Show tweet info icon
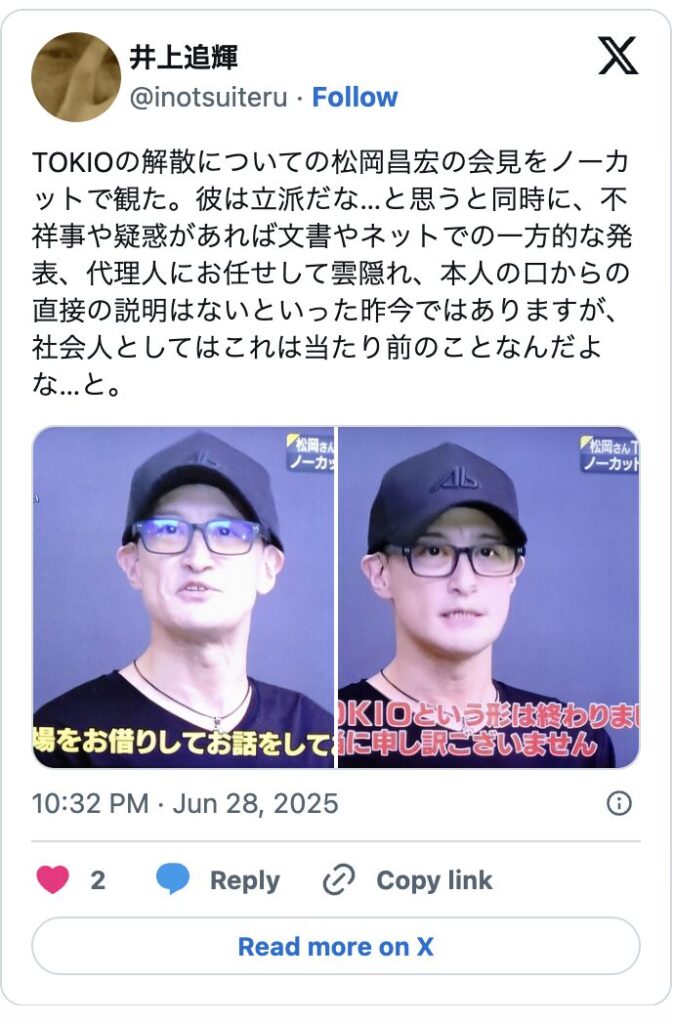Viewport: 674px width, 1024px height. [x=619, y=803]
